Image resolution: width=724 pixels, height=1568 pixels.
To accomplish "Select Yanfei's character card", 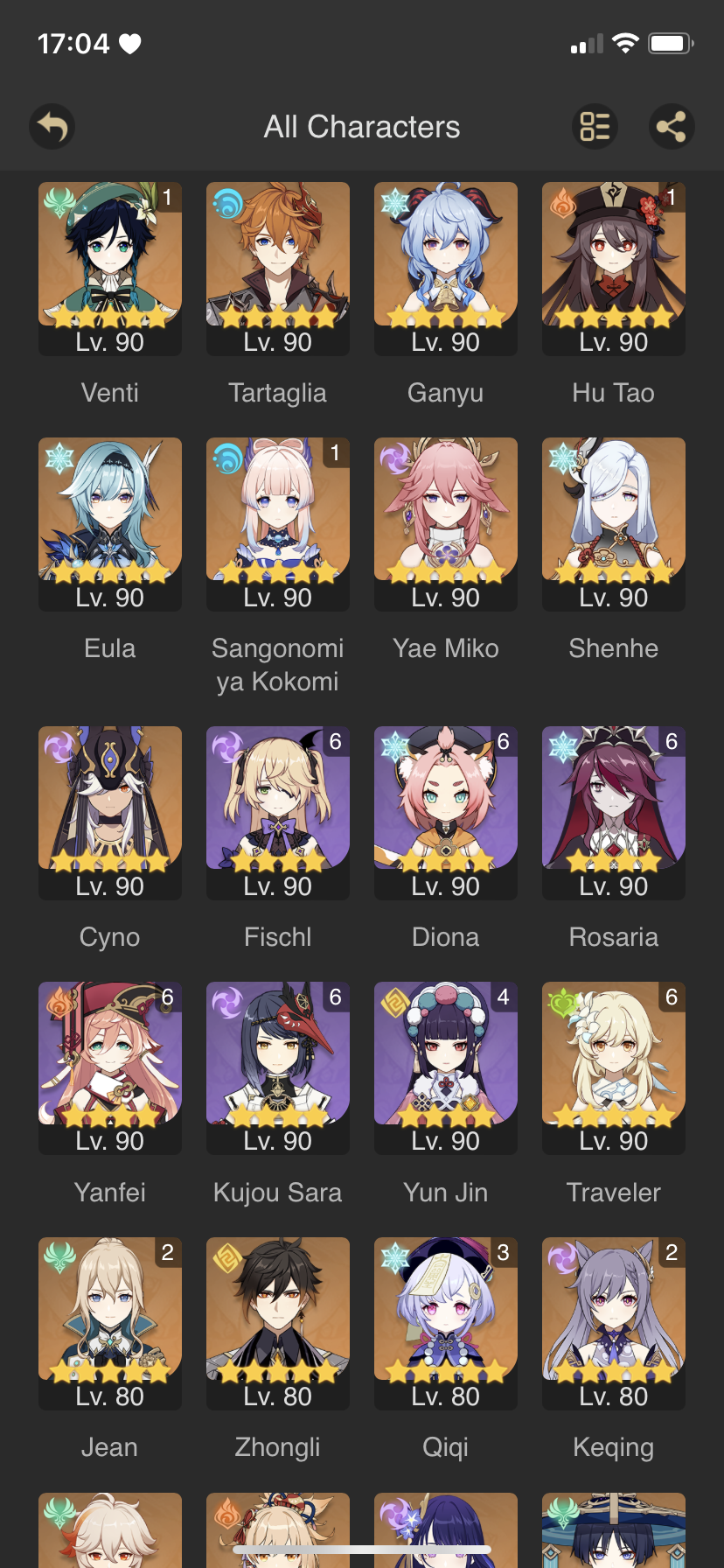I will click(x=110, y=1062).
